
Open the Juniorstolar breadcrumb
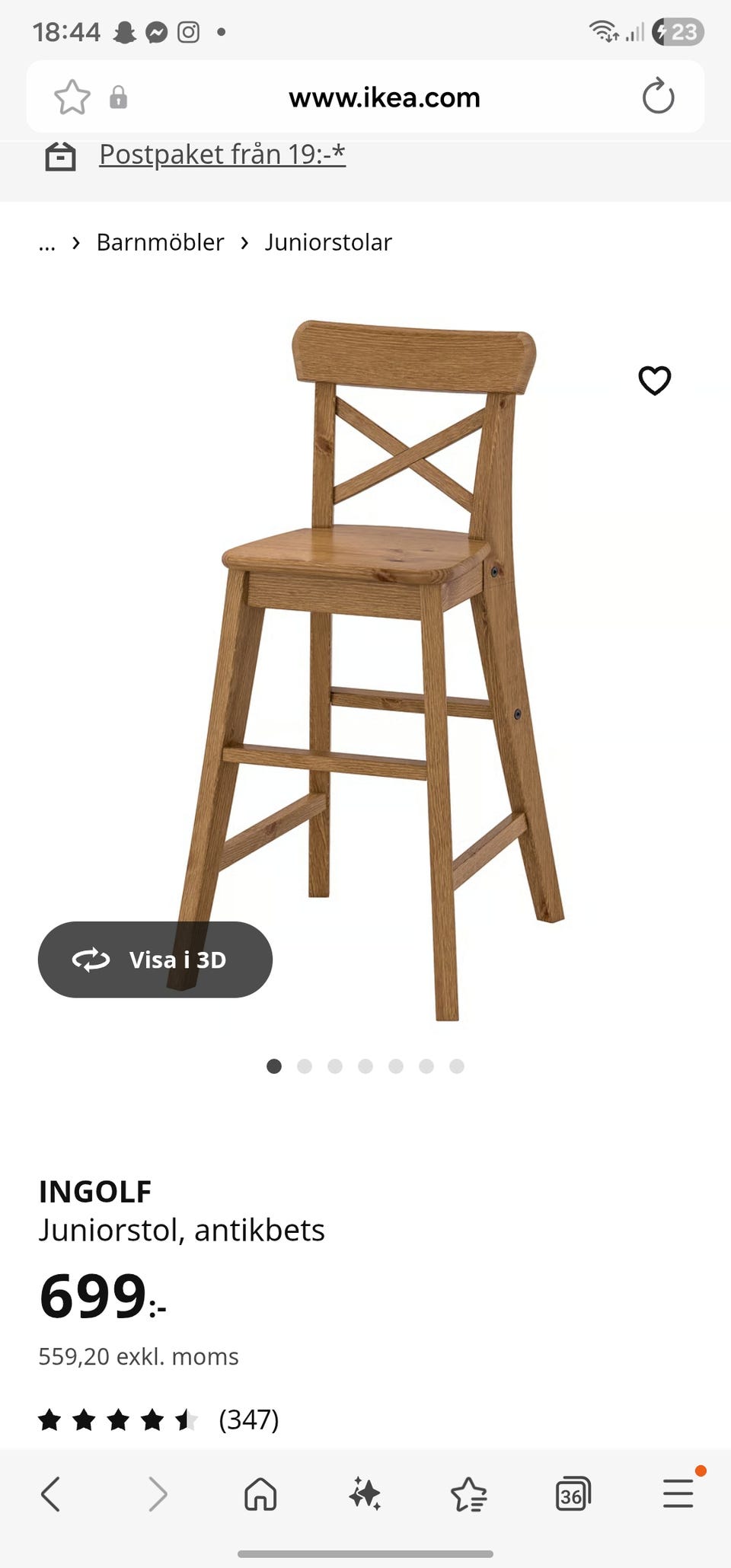(x=328, y=242)
